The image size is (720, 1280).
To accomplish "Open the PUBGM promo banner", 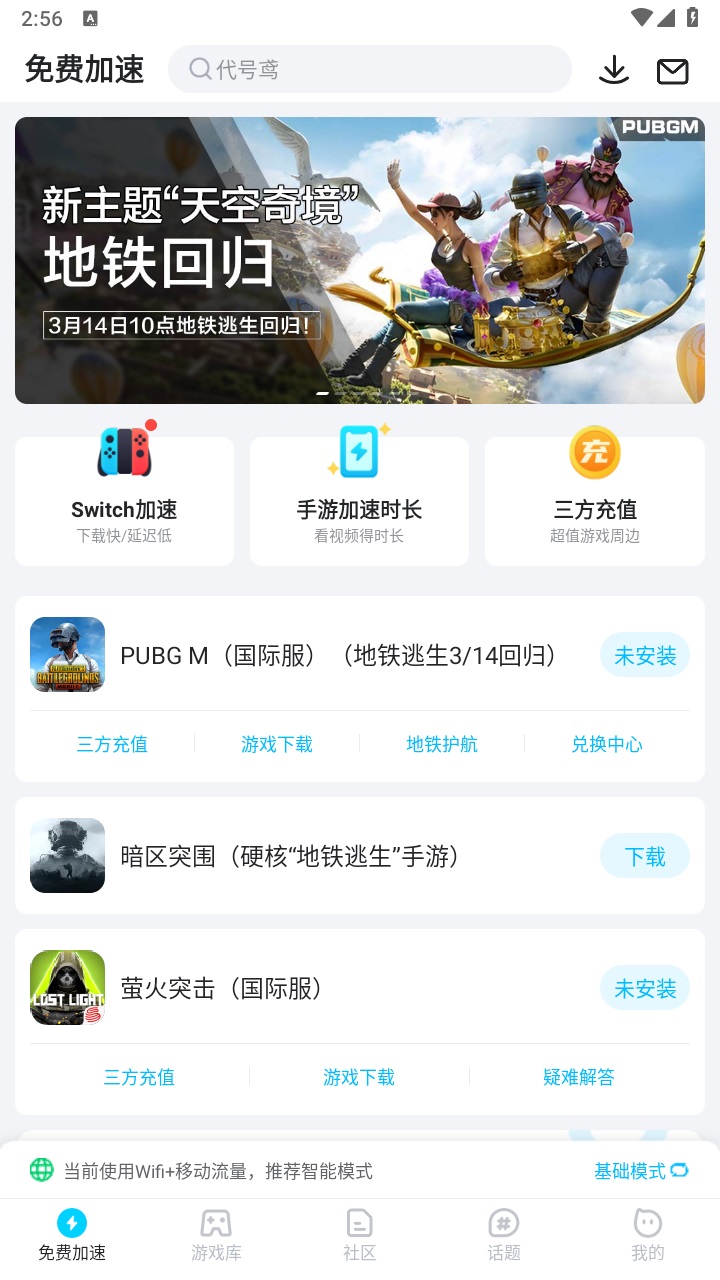I will [360, 260].
